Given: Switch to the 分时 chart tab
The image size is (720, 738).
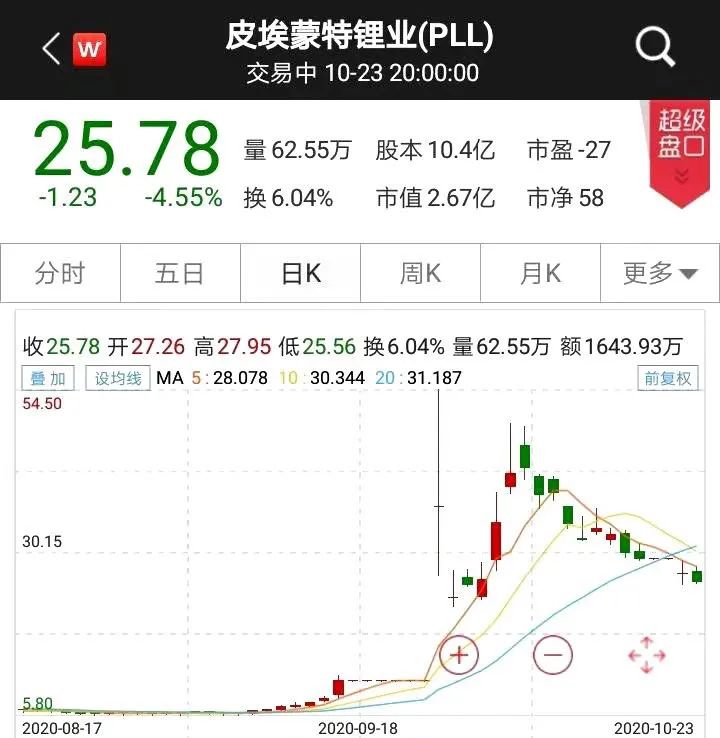Looking at the screenshot, I should [61, 273].
